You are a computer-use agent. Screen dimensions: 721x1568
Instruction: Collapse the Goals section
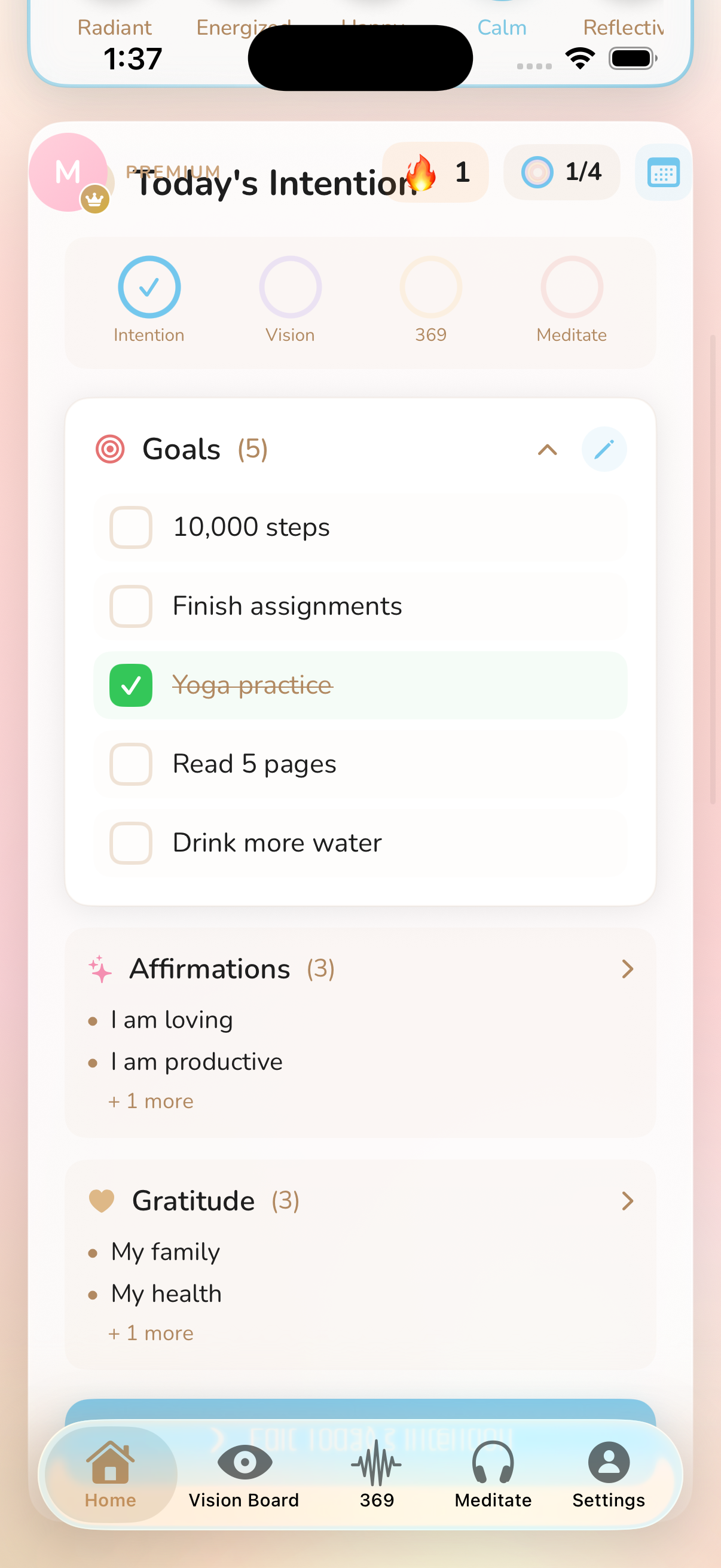[x=546, y=450]
